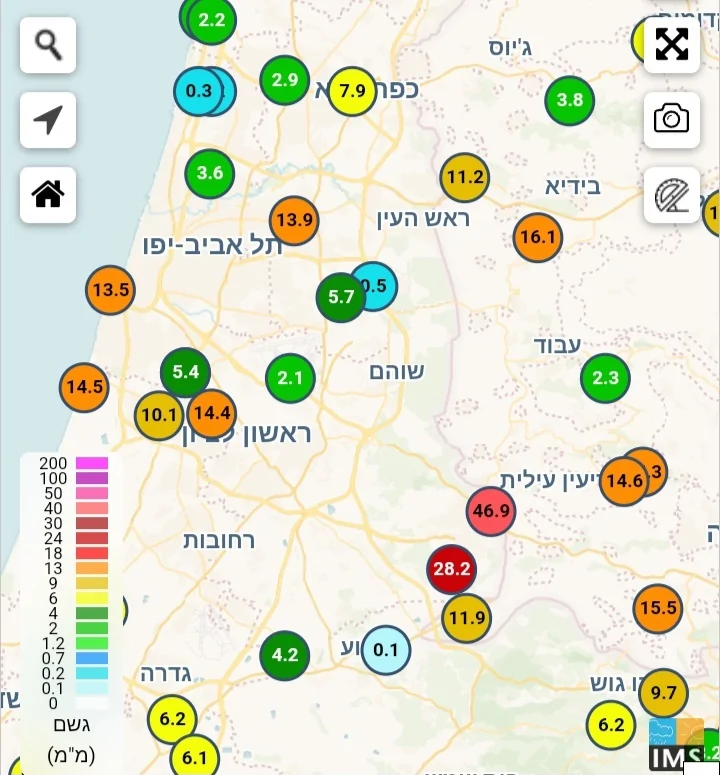This screenshot has height=775, width=720.
Task: Tap the 14.5 rainfall marker
Action: point(84,388)
